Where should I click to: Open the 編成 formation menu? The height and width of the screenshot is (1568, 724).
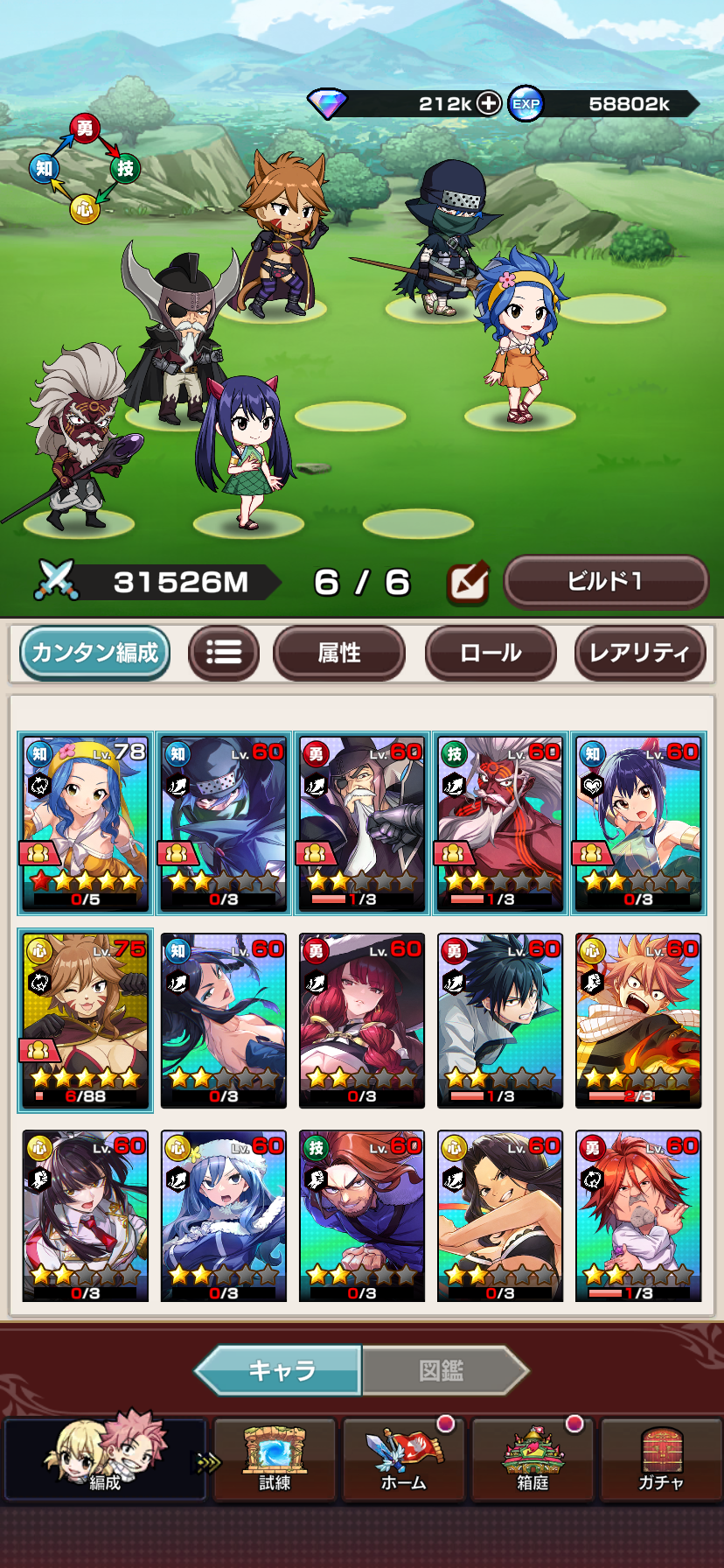click(x=105, y=1459)
